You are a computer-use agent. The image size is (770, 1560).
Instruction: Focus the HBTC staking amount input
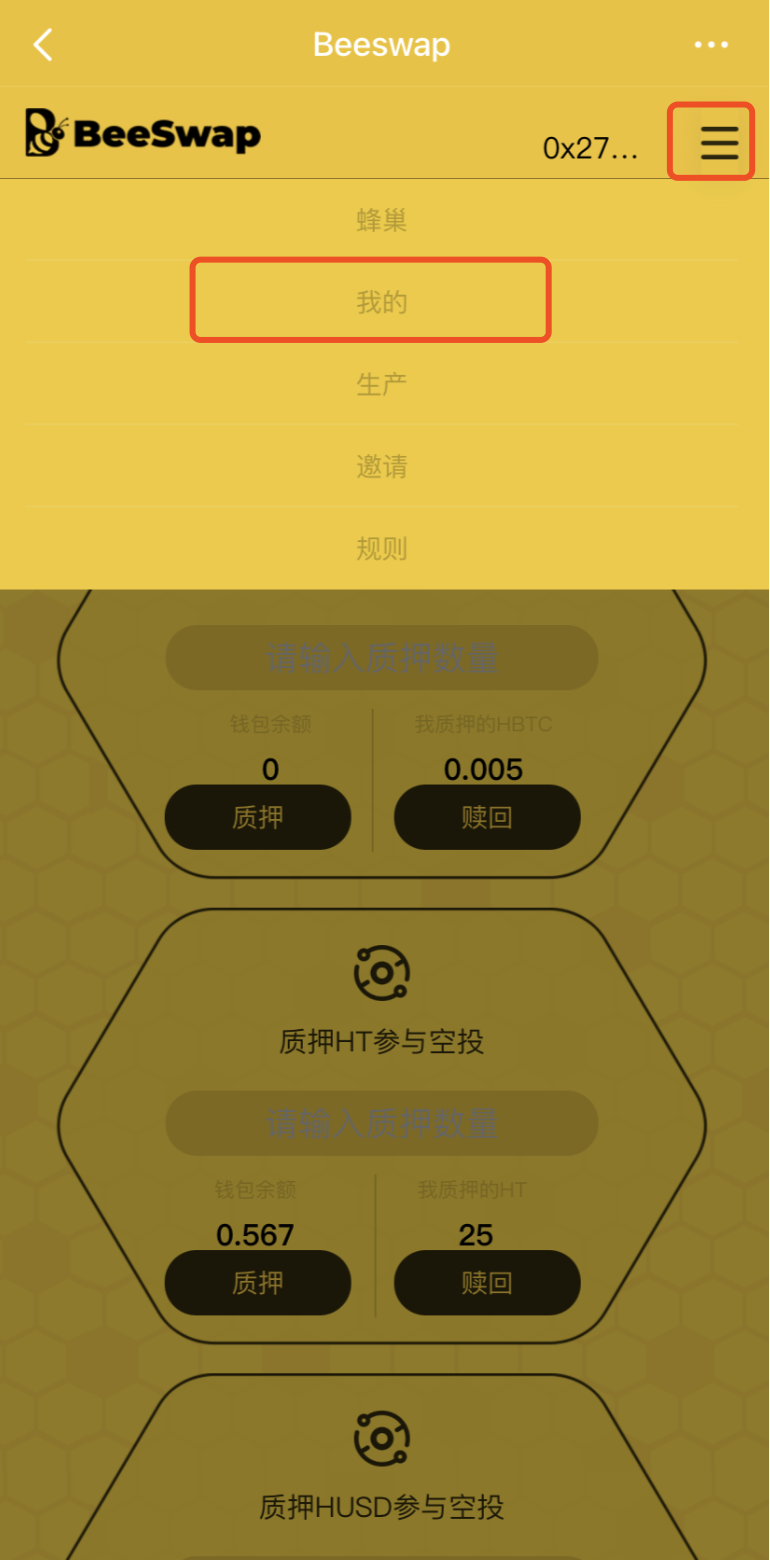(381, 658)
